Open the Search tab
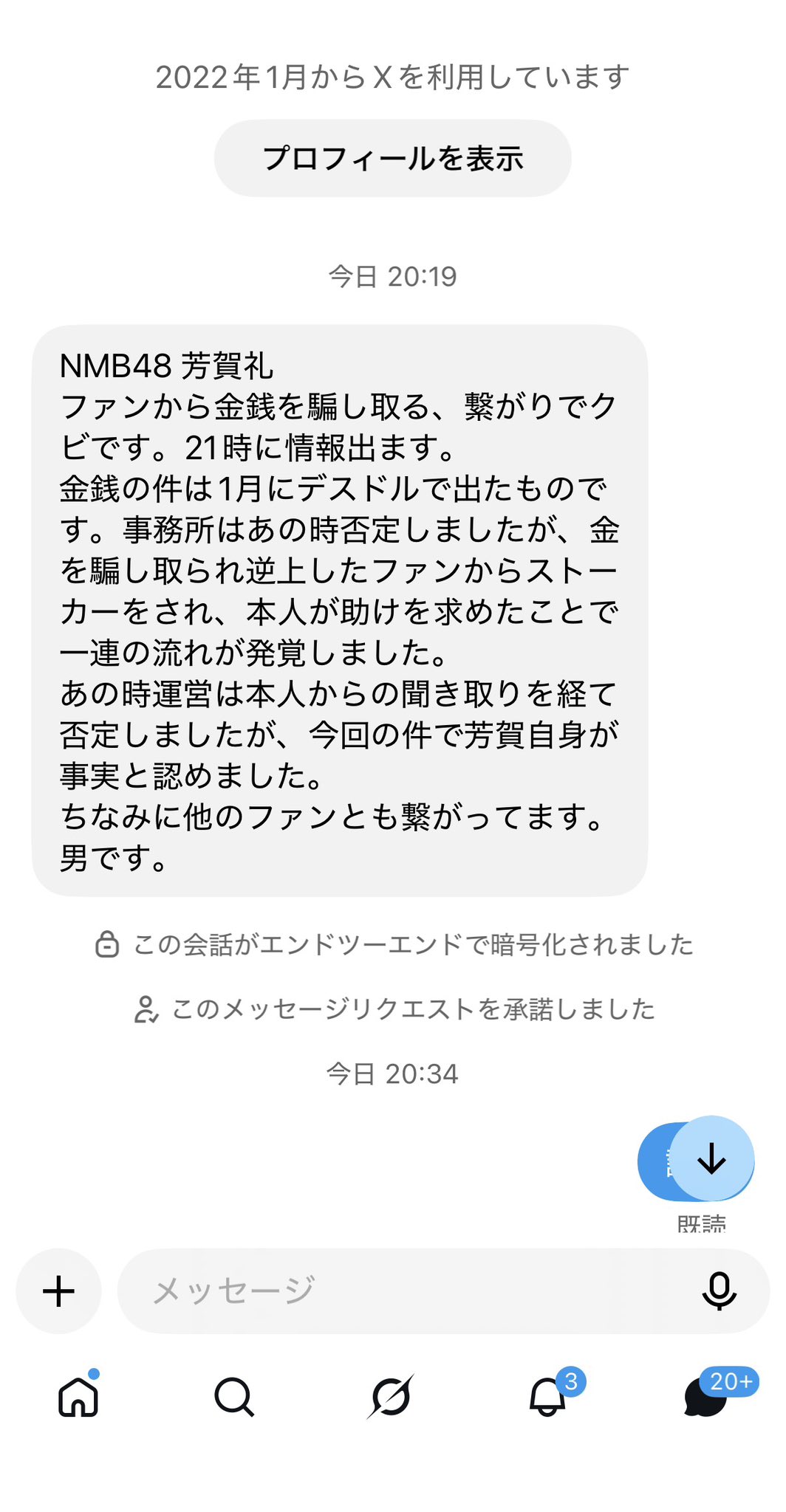 234,1397
